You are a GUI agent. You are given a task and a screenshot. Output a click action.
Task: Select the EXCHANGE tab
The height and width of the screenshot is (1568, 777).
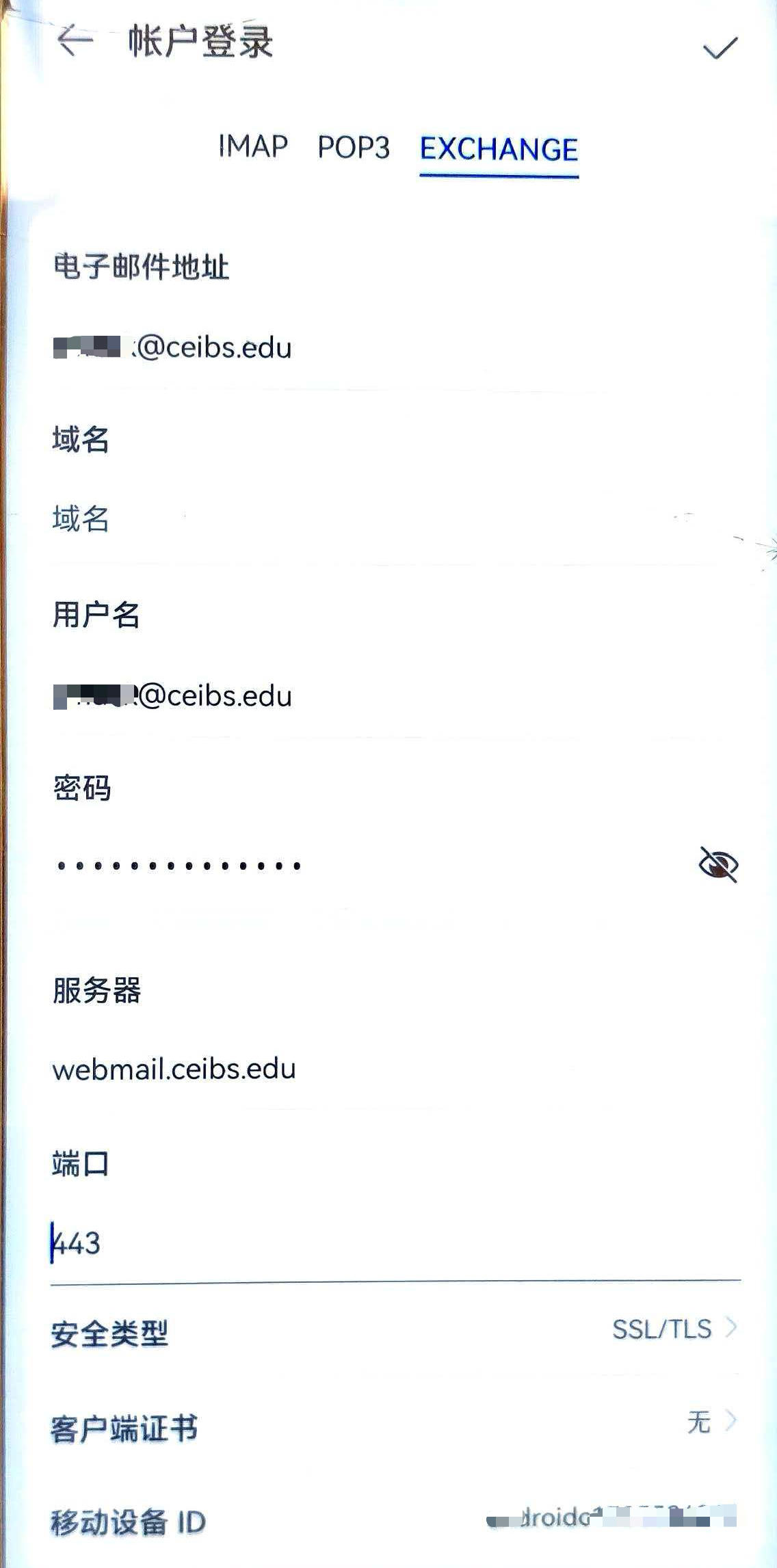pyautogui.click(x=499, y=150)
